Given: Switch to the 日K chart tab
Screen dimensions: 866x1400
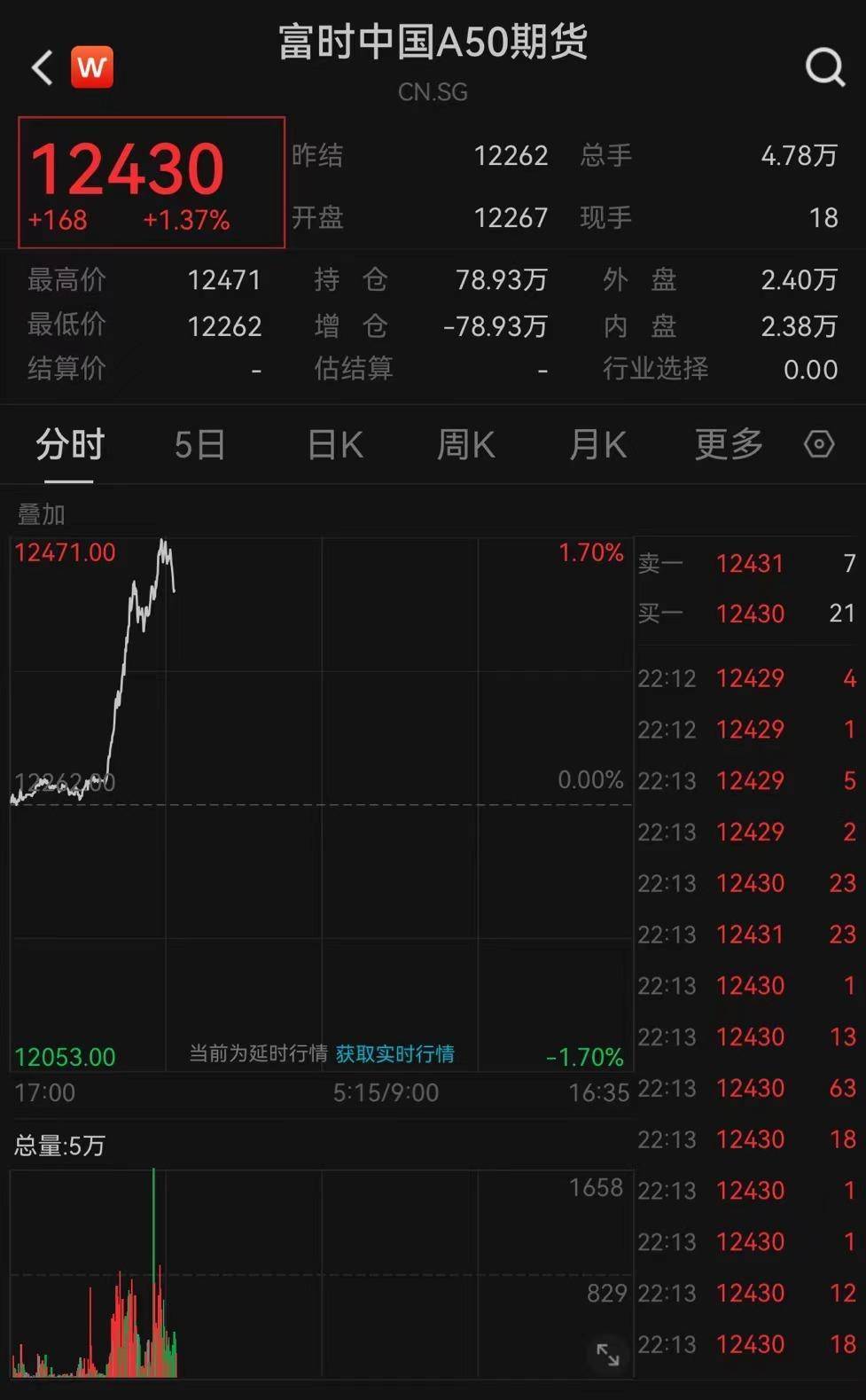Looking at the screenshot, I should pos(335,444).
